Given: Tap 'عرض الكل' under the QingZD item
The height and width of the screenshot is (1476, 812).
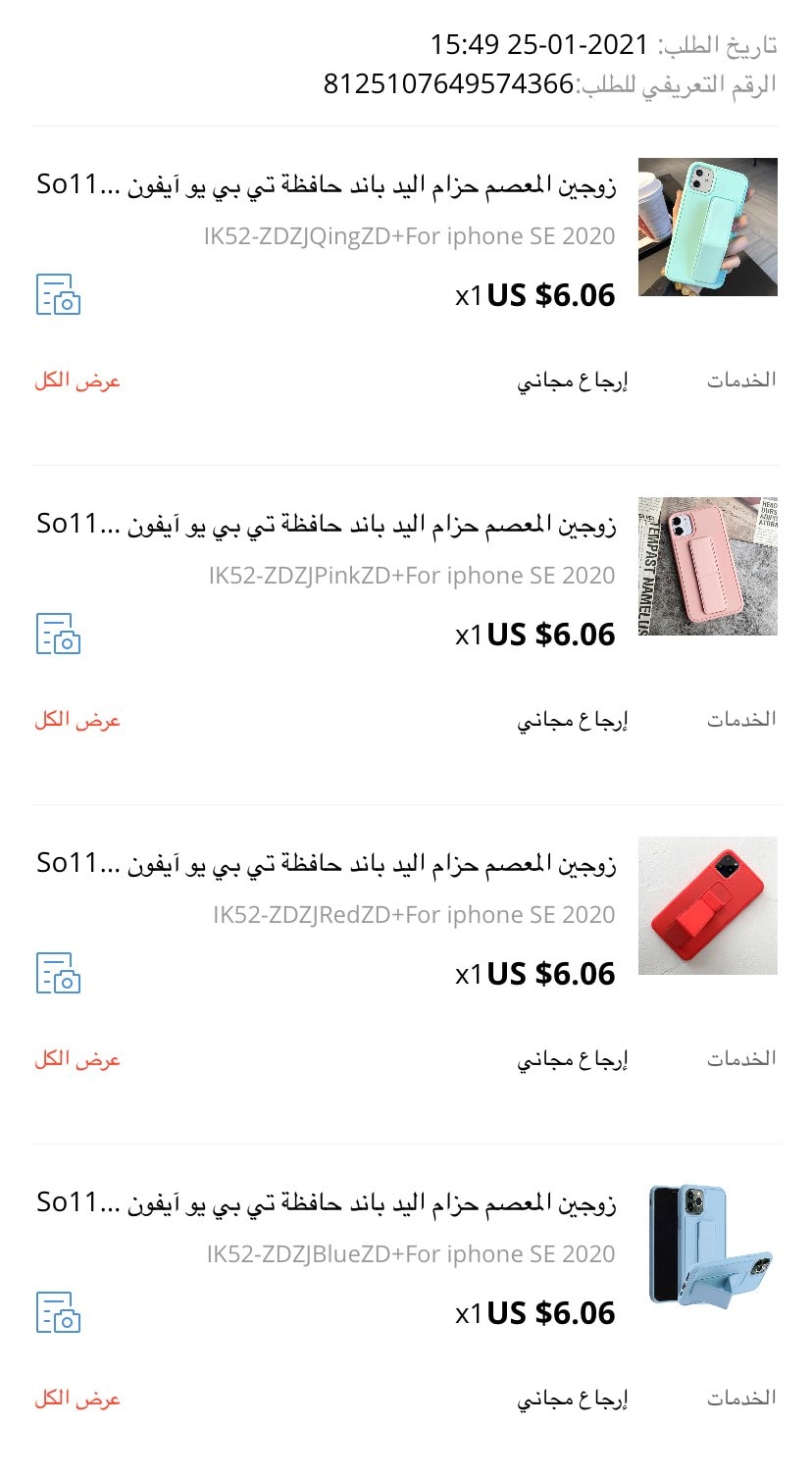Looking at the screenshot, I should point(77,381).
